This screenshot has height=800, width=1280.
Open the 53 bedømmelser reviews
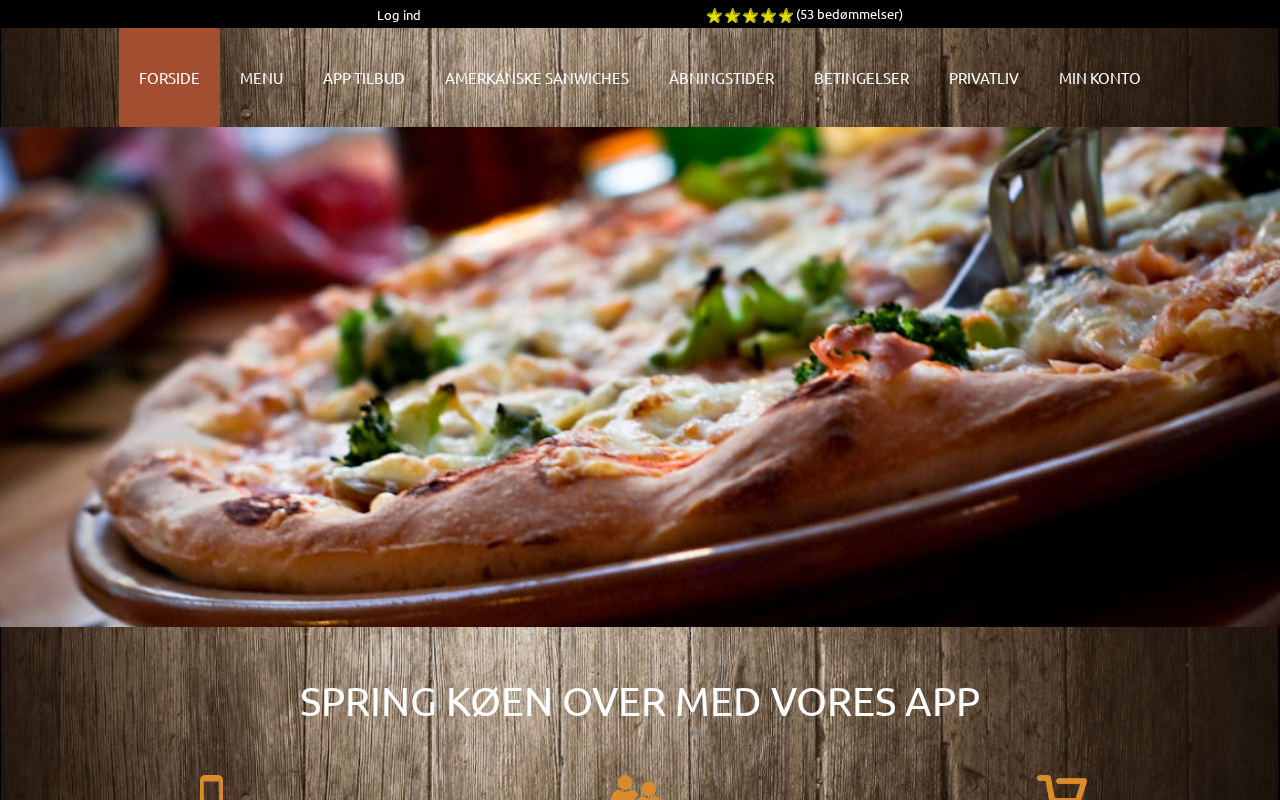[849, 14]
